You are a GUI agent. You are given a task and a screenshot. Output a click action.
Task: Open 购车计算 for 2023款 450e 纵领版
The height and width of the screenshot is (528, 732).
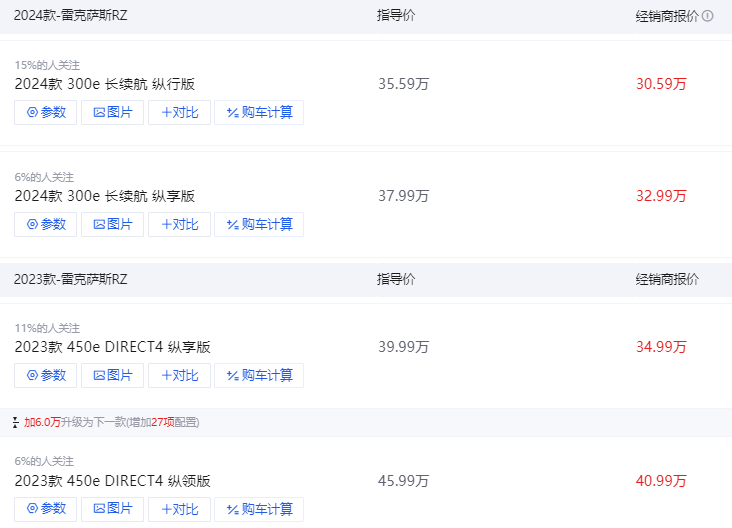tap(259, 508)
